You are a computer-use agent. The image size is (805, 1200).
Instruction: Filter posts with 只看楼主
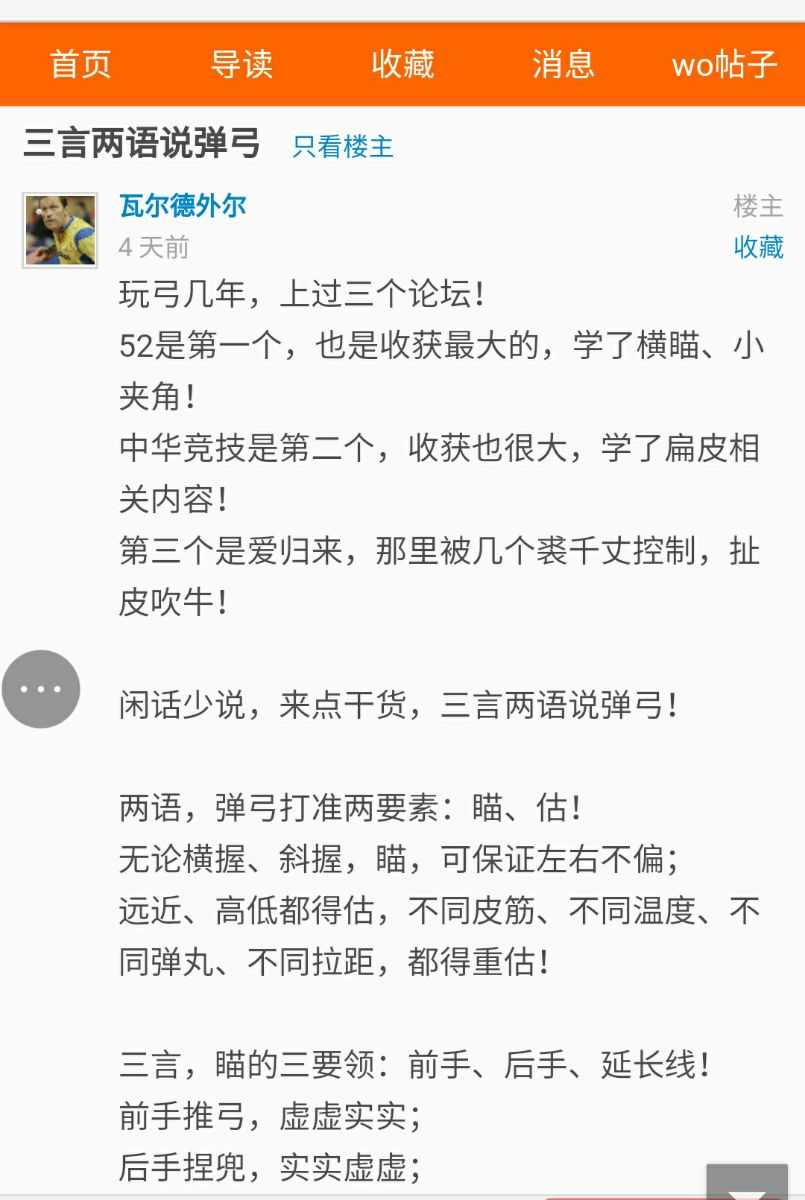coord(343,146)
